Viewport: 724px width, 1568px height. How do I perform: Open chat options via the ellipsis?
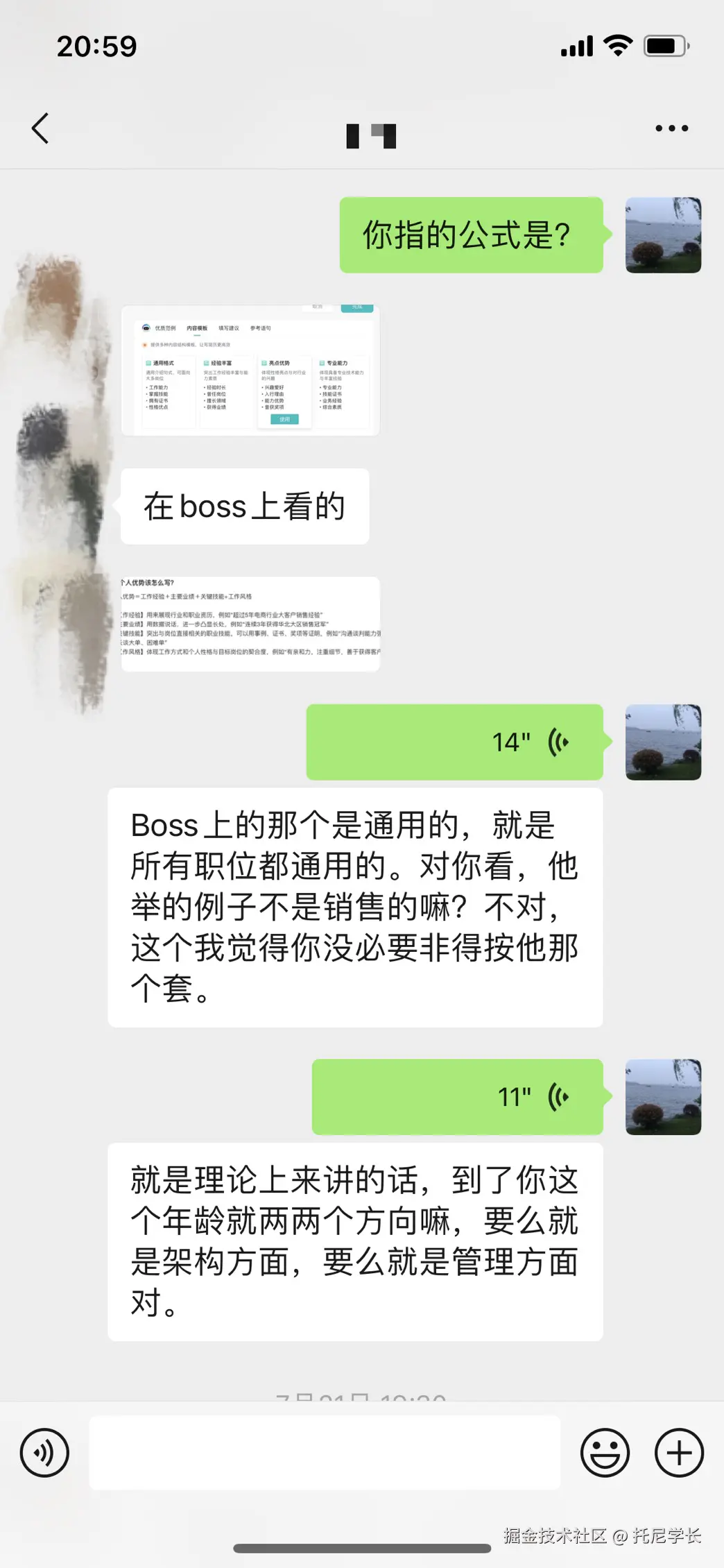coord(670,128)
